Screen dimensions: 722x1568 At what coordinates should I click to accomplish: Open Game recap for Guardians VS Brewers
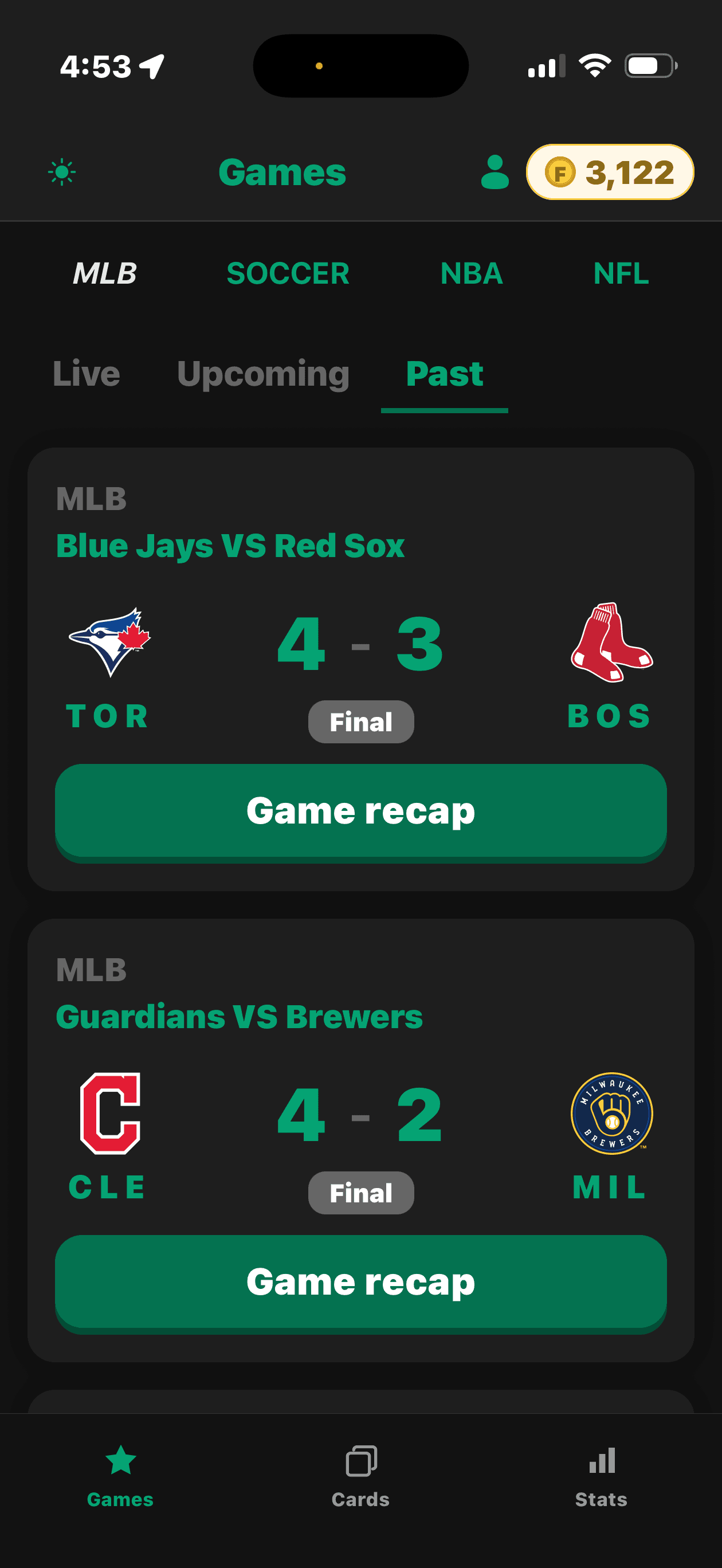361,1284
